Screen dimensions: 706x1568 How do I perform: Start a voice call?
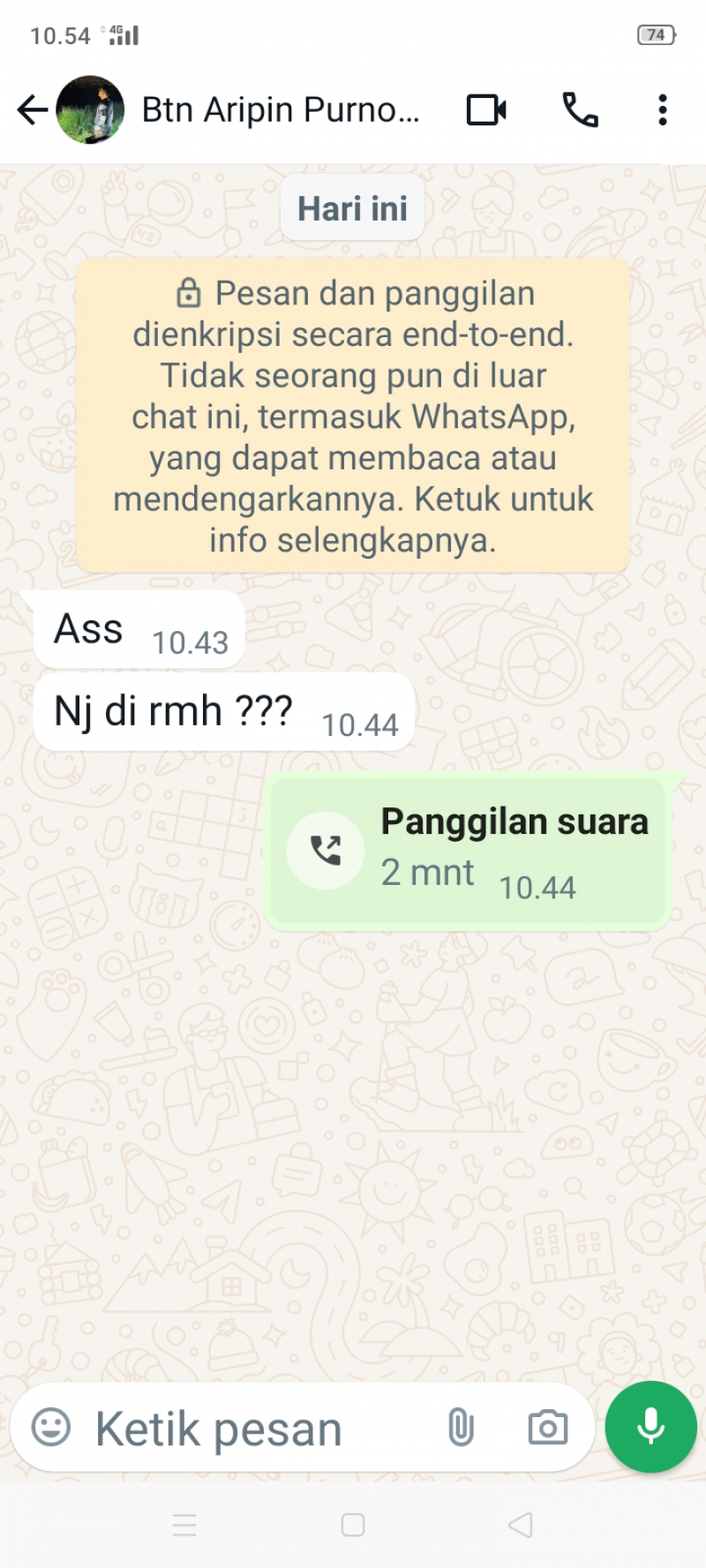click(580, 110)
